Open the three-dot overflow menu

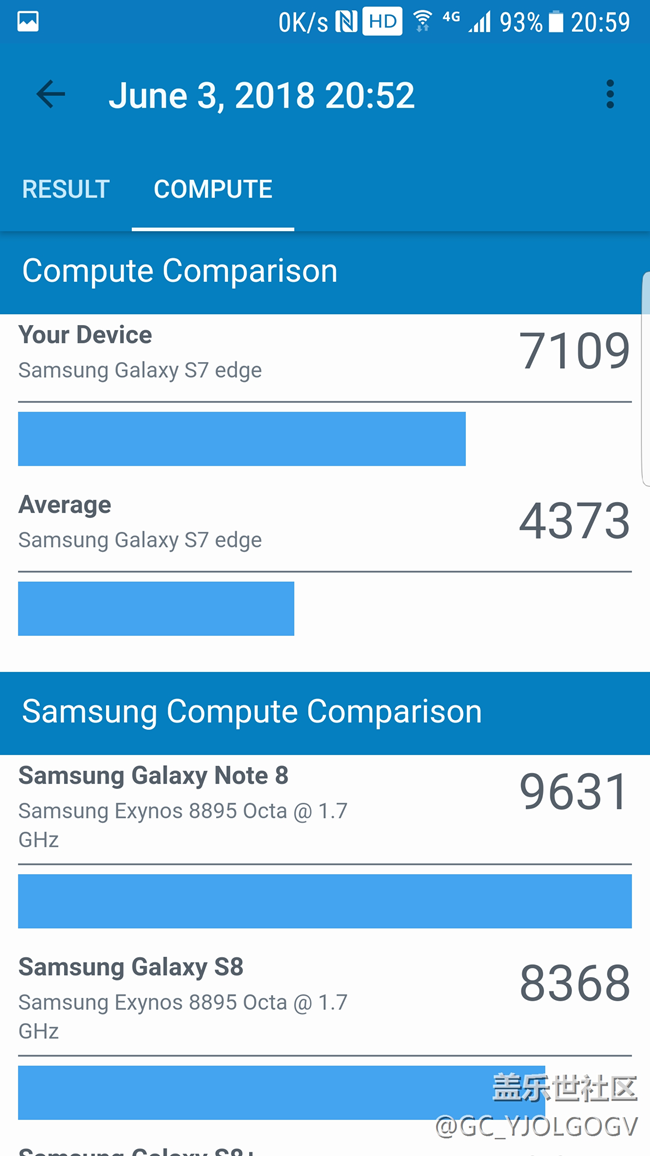click(x=609, y=95)
